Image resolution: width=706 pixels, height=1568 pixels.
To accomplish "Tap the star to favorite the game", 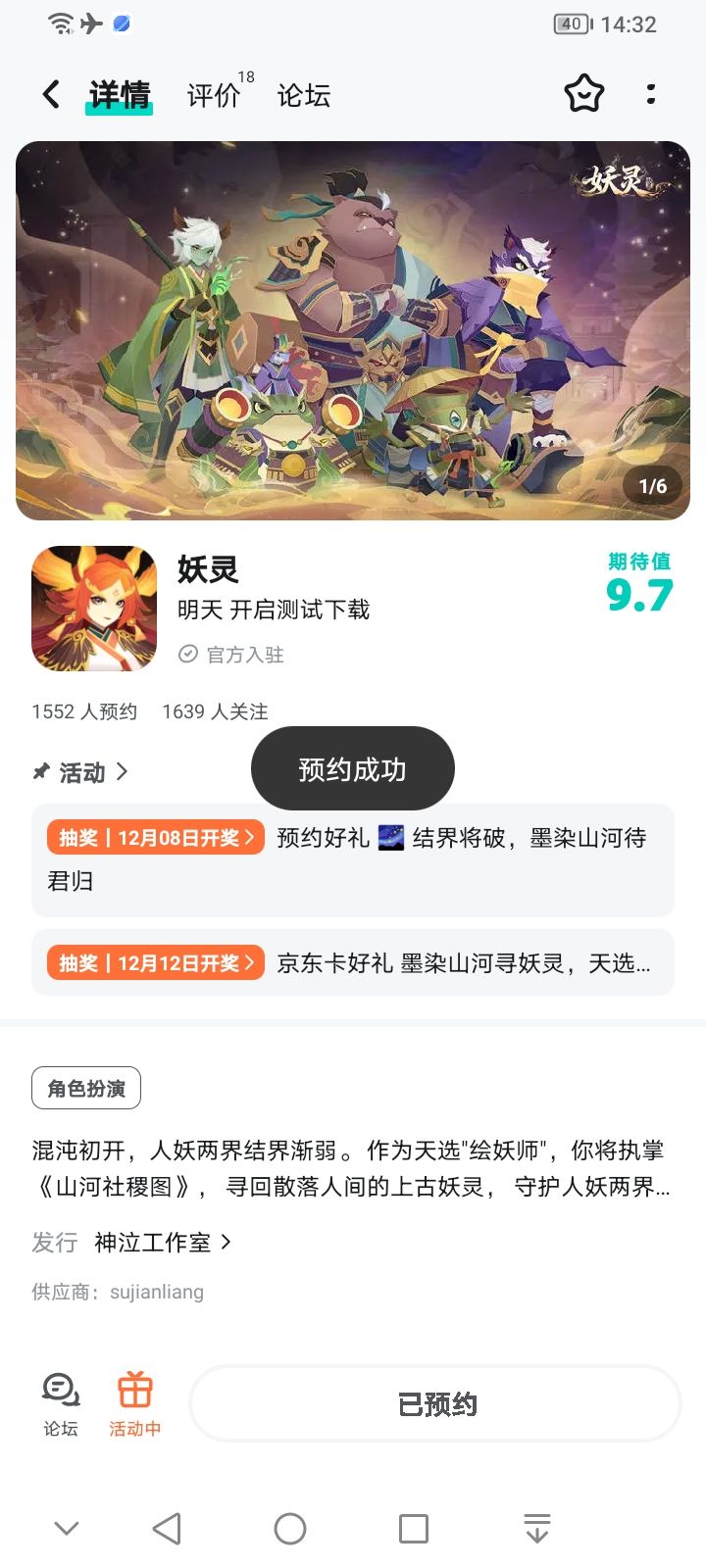I will [x=585, y=94].
